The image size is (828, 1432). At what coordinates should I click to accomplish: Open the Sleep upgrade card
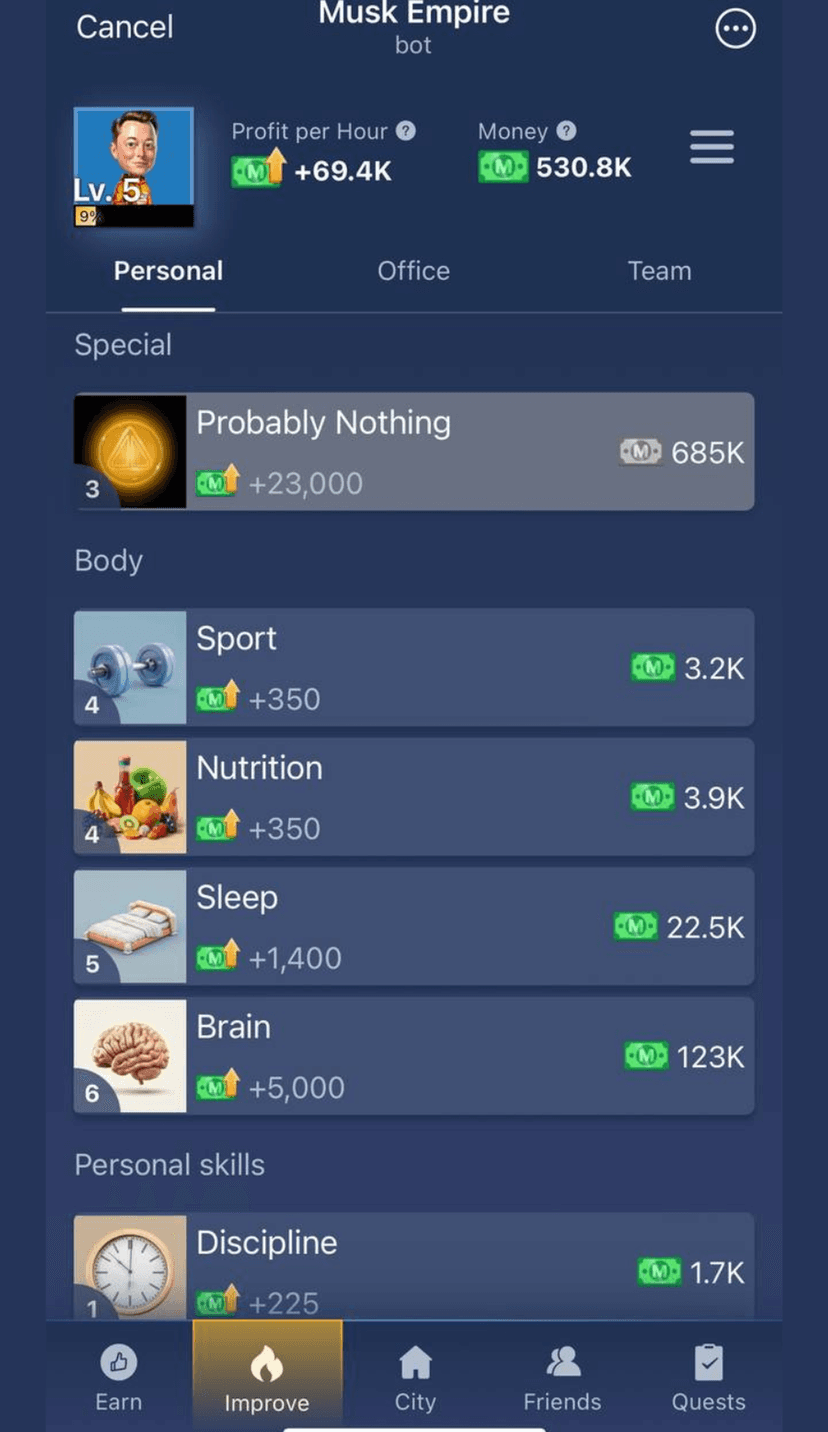[413, 927]
